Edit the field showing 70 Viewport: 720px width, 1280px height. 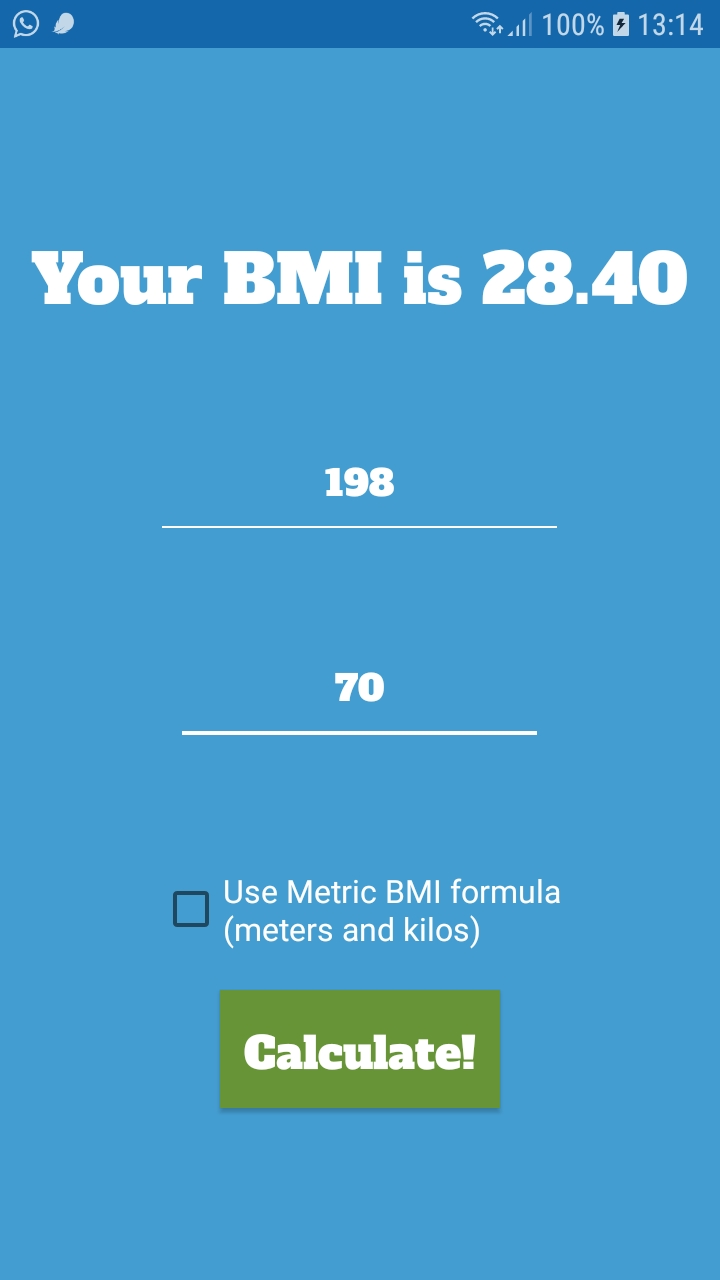click(x=359, y=690)
